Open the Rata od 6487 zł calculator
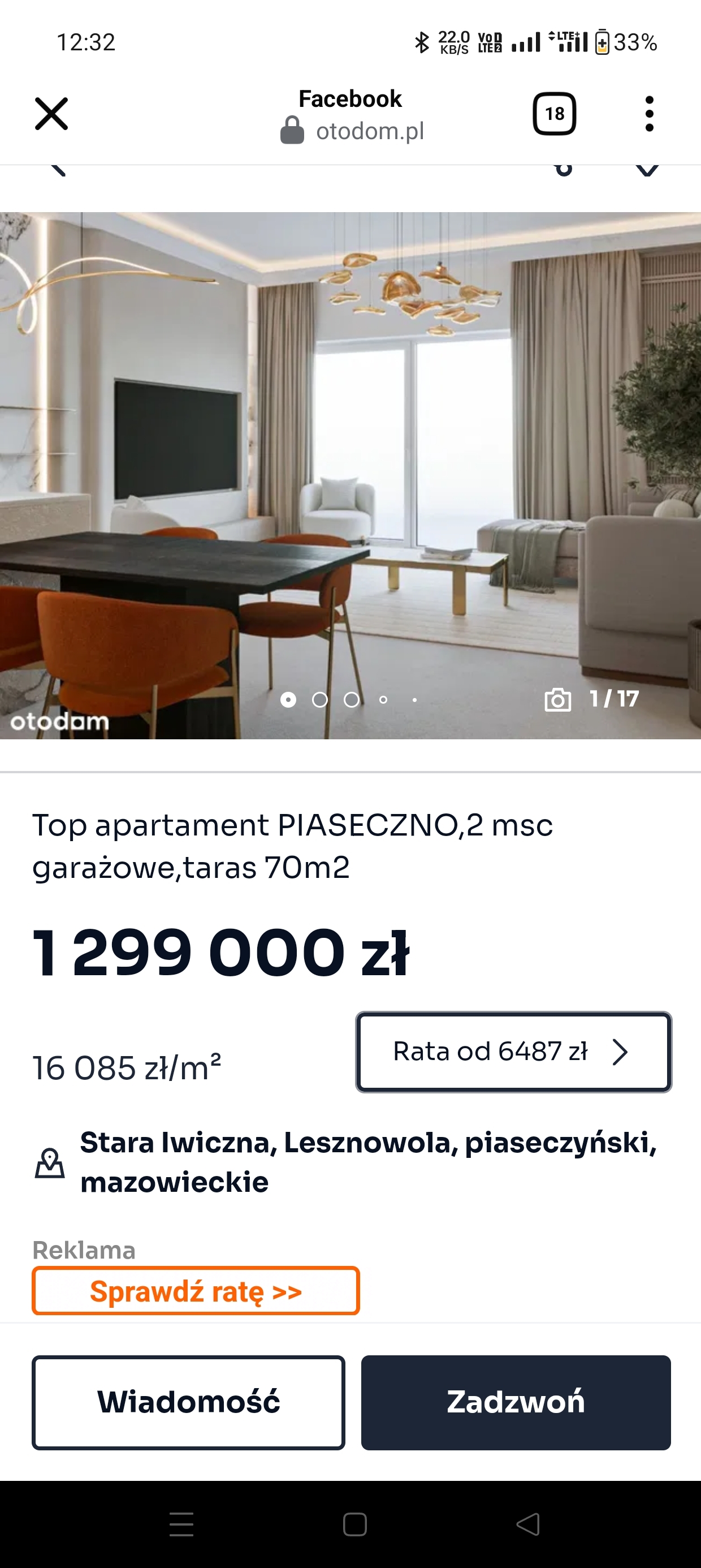 (513, 1051)
